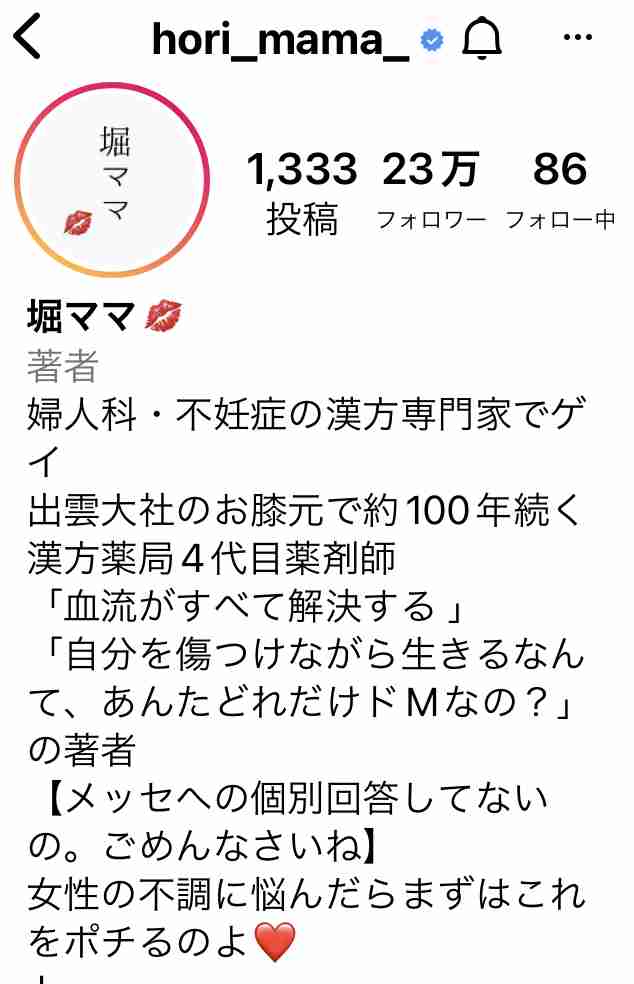Open the 23万 フォロワー list
This screenshot has width=634, height=984.
coord(430,192)
